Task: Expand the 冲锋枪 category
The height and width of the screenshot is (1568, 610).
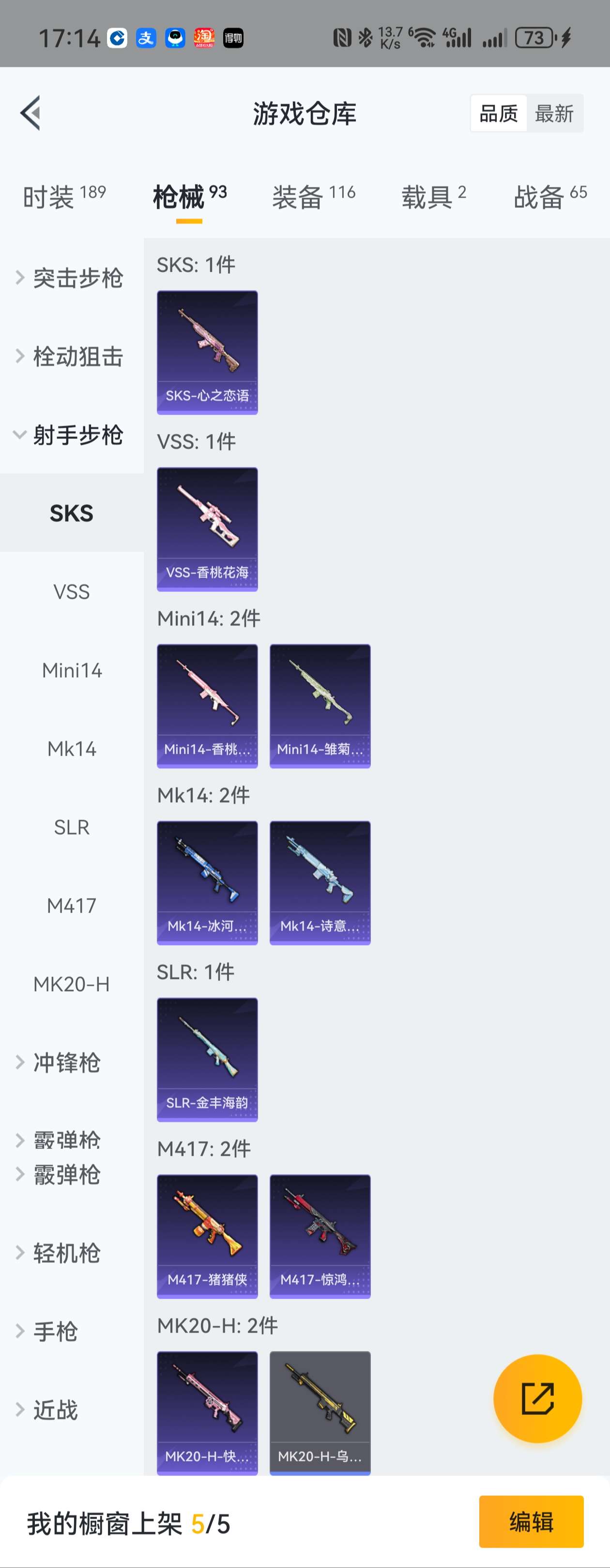Action: click(66, 1063)
